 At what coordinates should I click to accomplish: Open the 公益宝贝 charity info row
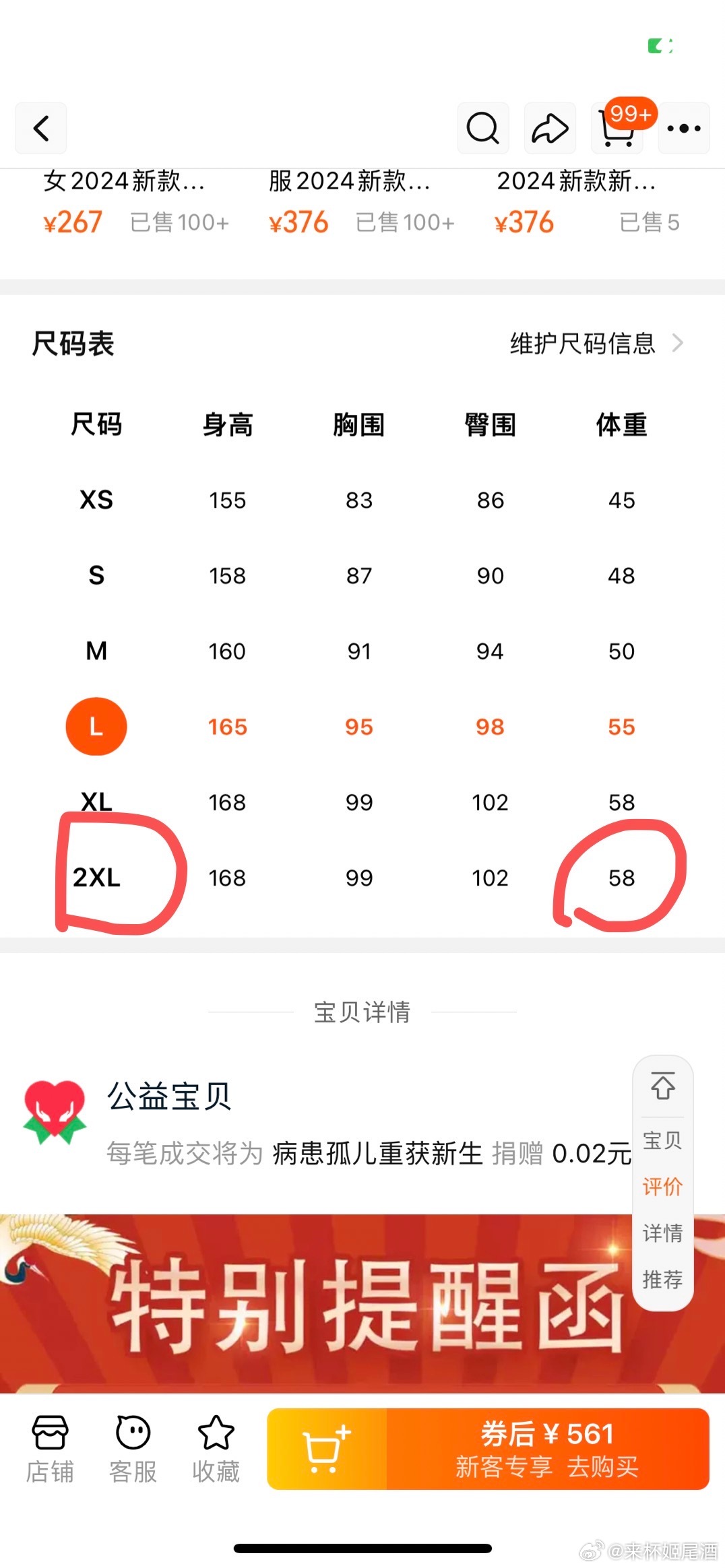323,1125
